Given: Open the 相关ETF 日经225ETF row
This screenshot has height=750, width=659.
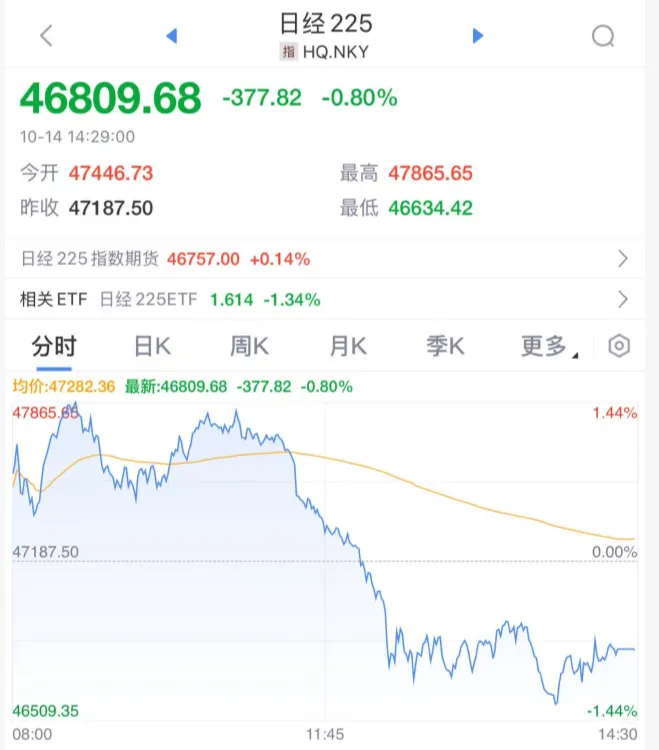Looking at the screenshot, I should pyautogui.click(x=329, y=299).
